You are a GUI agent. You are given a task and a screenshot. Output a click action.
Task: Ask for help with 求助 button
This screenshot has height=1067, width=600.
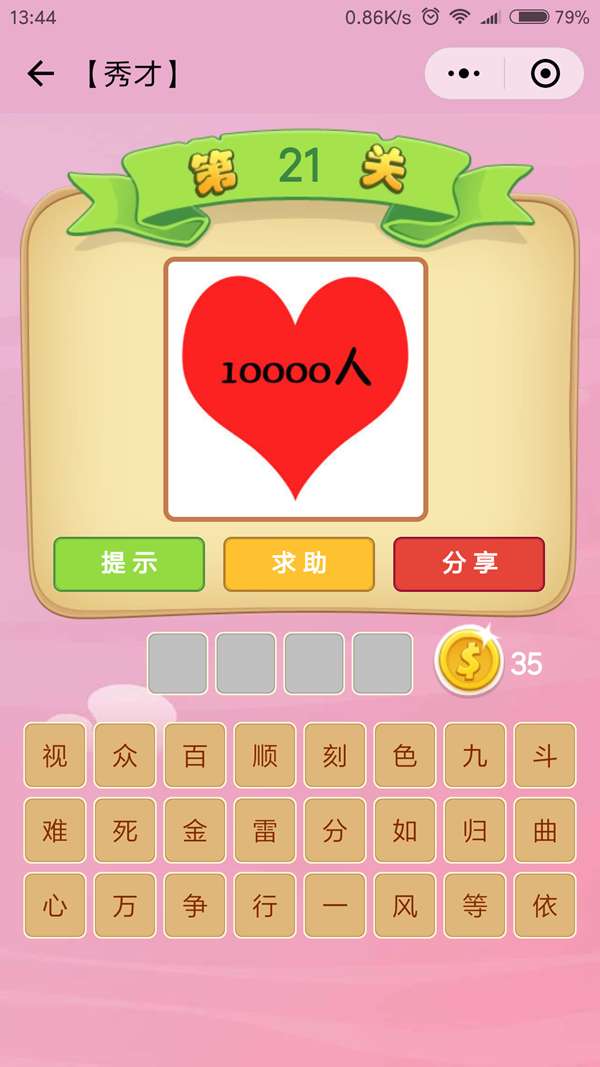[299, 564]
